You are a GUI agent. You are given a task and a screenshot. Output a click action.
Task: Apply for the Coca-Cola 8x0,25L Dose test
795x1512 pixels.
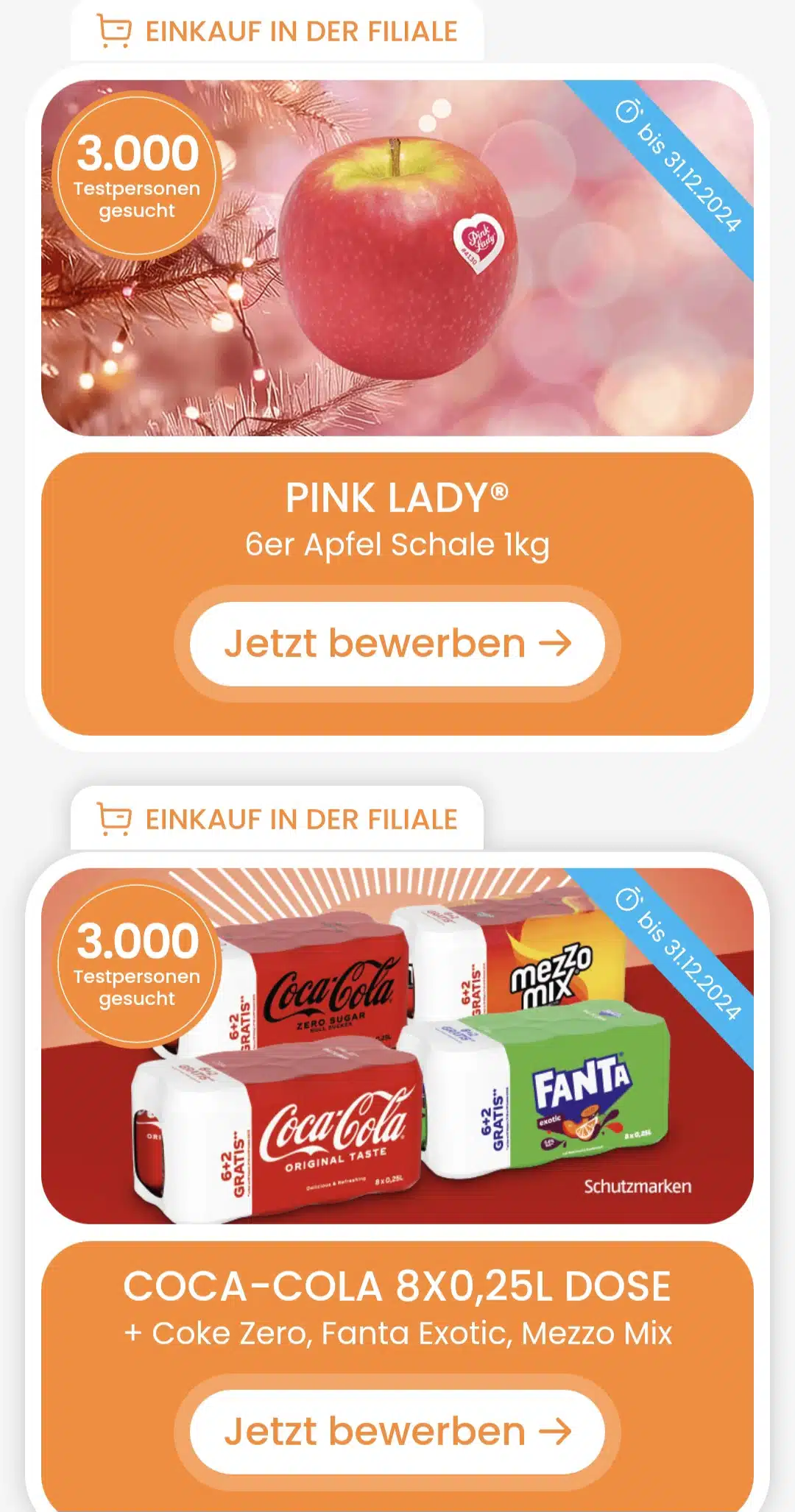click(x=397, y=1432)
